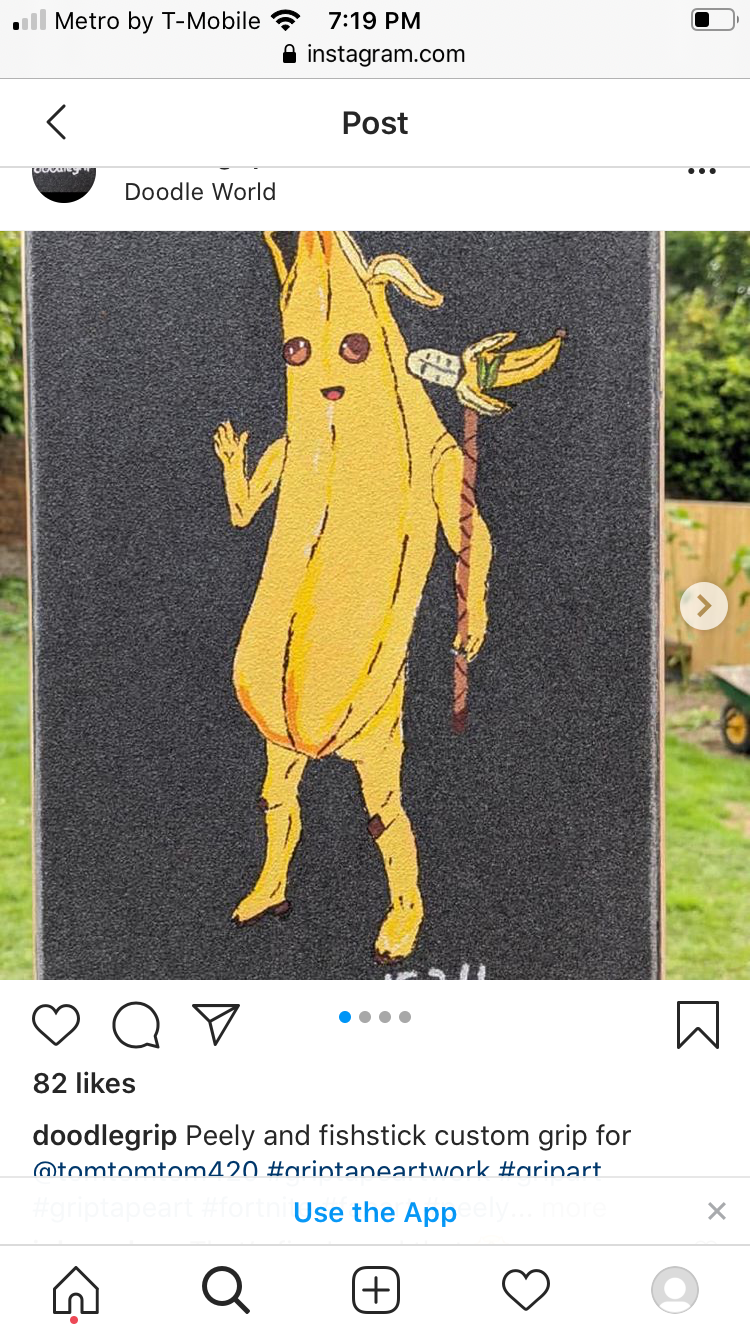Open the Activity heart tab
Image resolution: width=750 pixels, height=1334 pixels.
[526, 1289]
